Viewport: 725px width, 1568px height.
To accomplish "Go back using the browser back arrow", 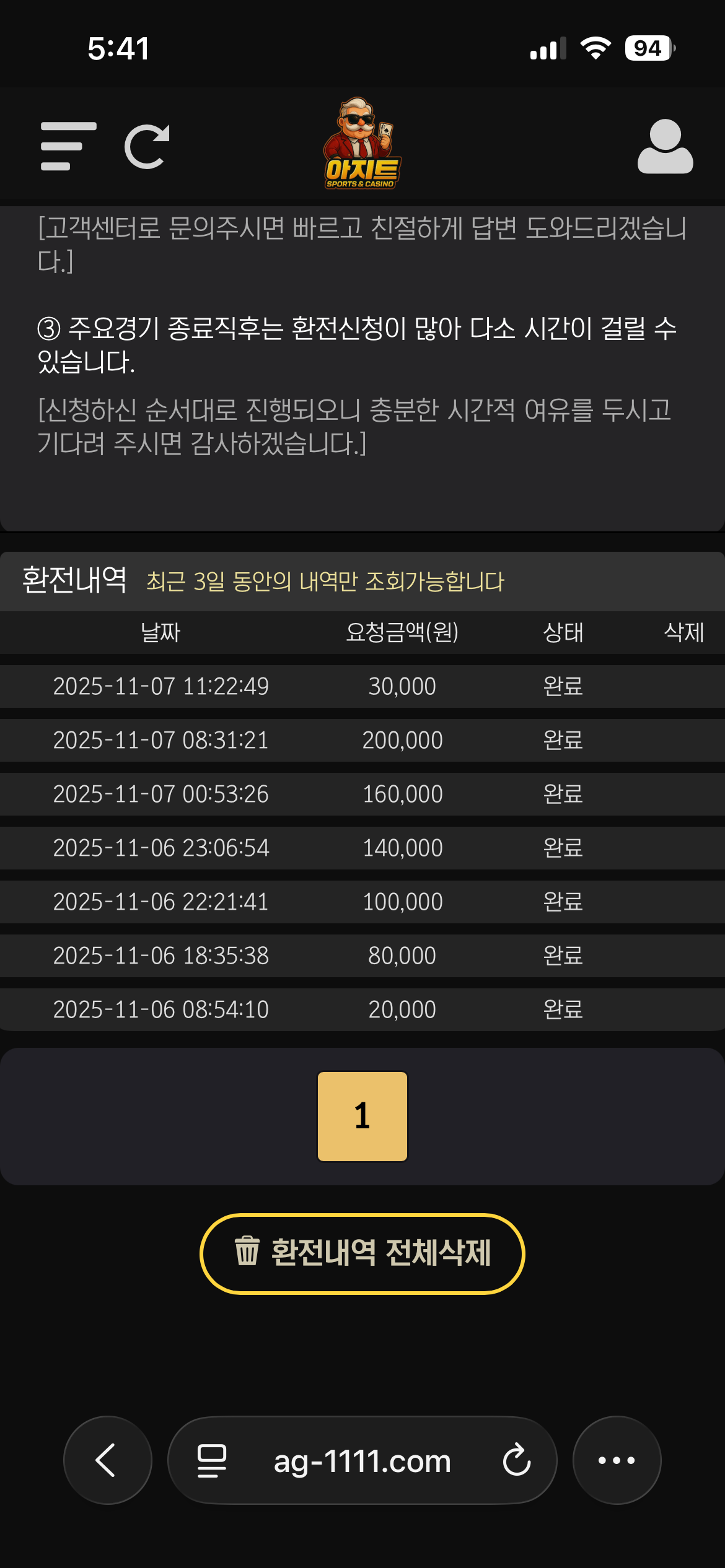I will coord(107,1460).
